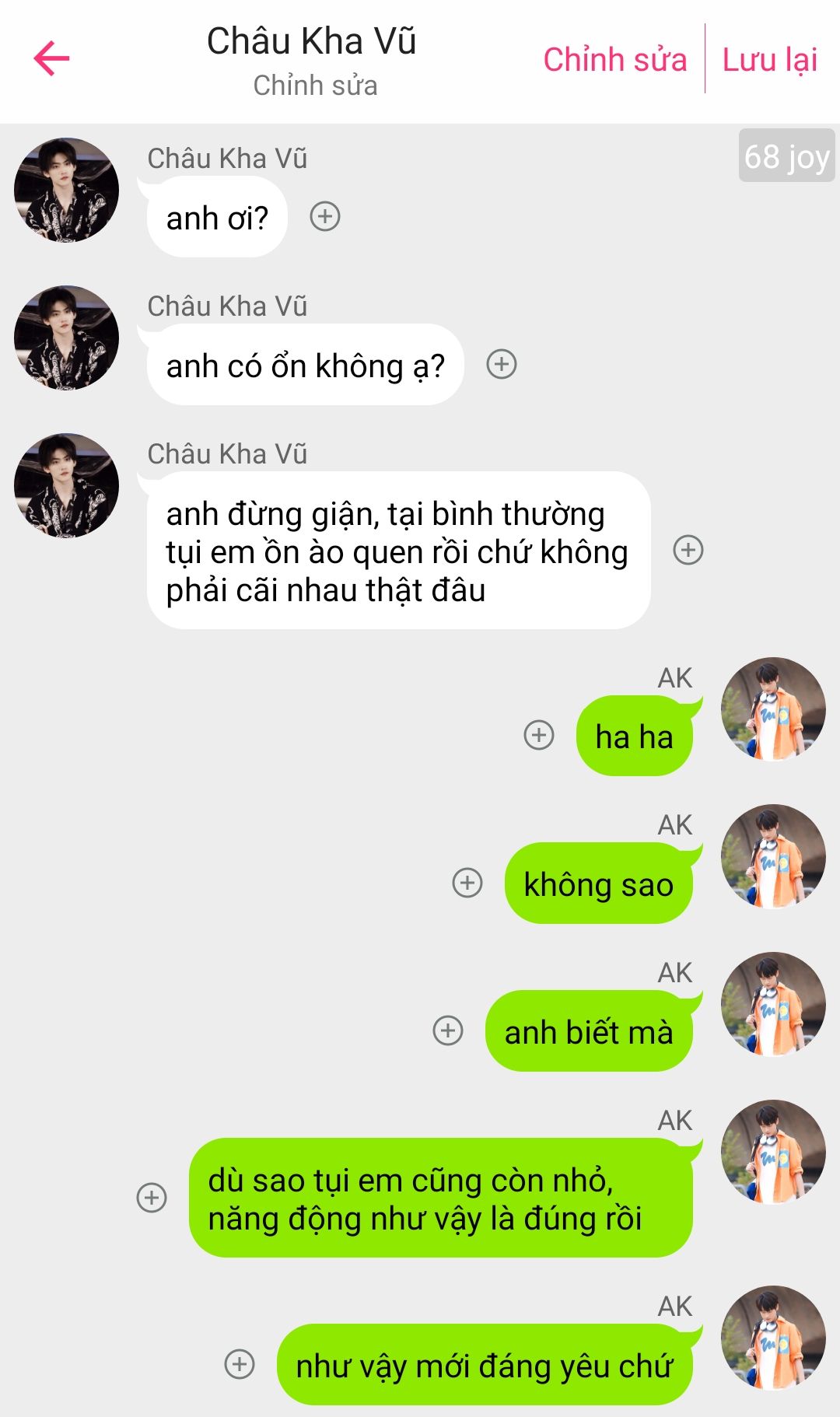This screenshot has width=840, height=1417.
Task: Tap AK's avatar beside 'ha ha'
Action: pos(773,709)
